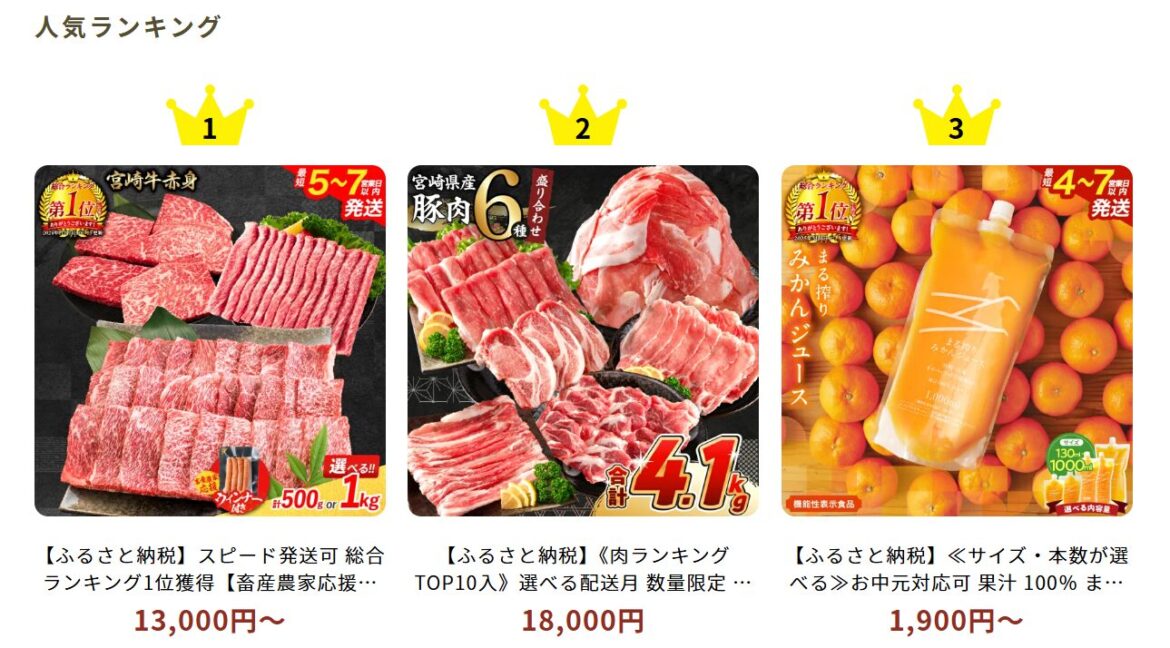
Task: Open the rank 1 Miyazaki beef product card
Action: coord(210,340)
